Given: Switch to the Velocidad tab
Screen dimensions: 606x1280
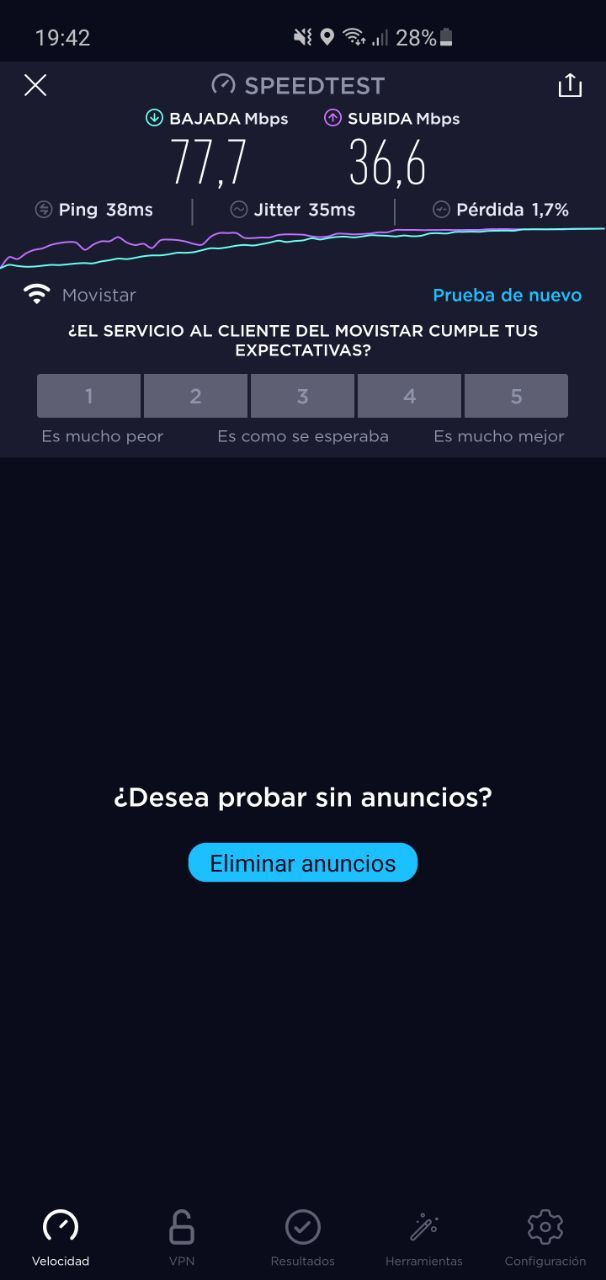Looking at the screenshot, I should tap(61, 1237).
